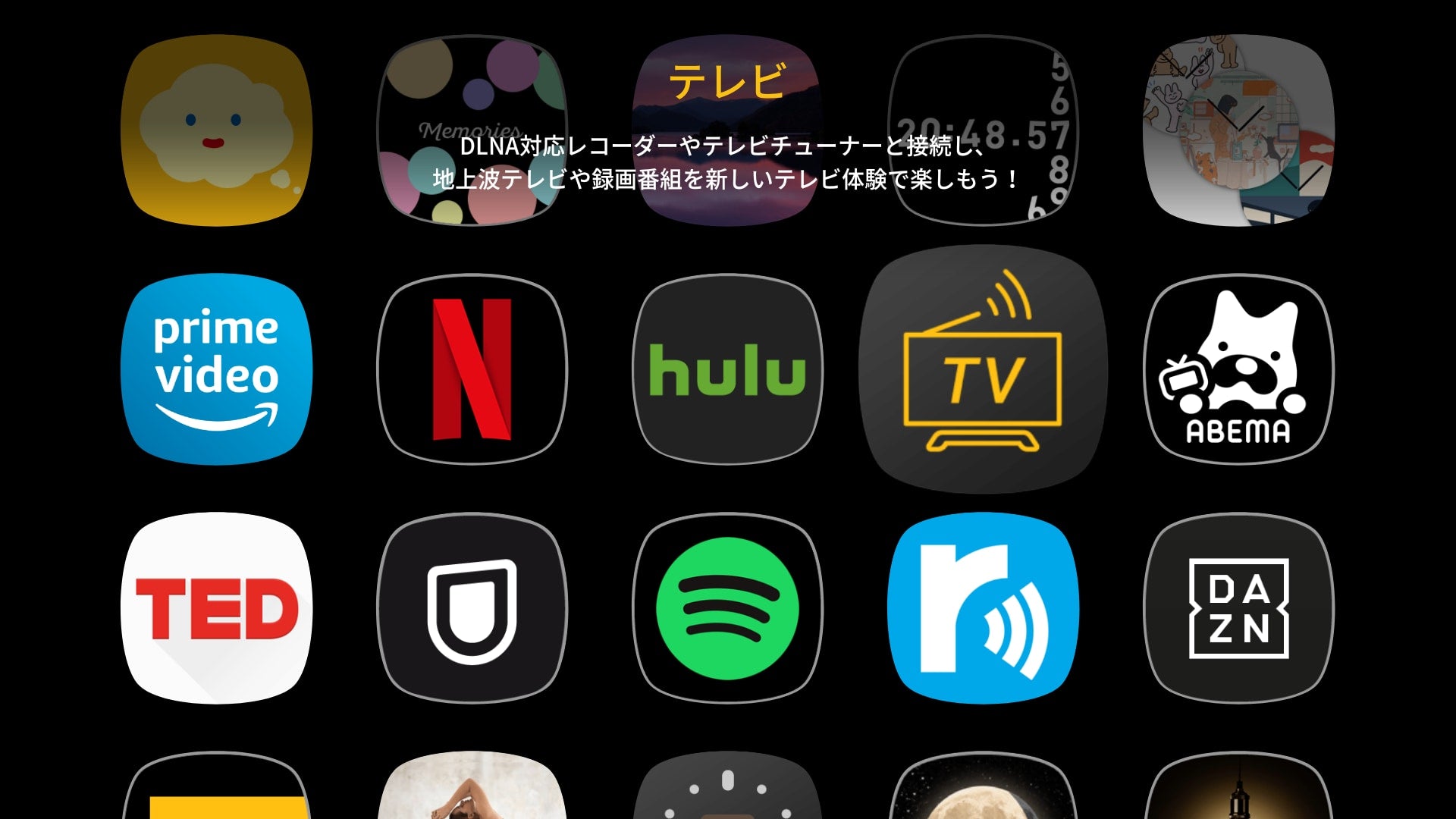Image resolution: width=1456 pixels, height=819 pixels.
Task: Select the highlighted TV app
Action: (x=983, y=369)
